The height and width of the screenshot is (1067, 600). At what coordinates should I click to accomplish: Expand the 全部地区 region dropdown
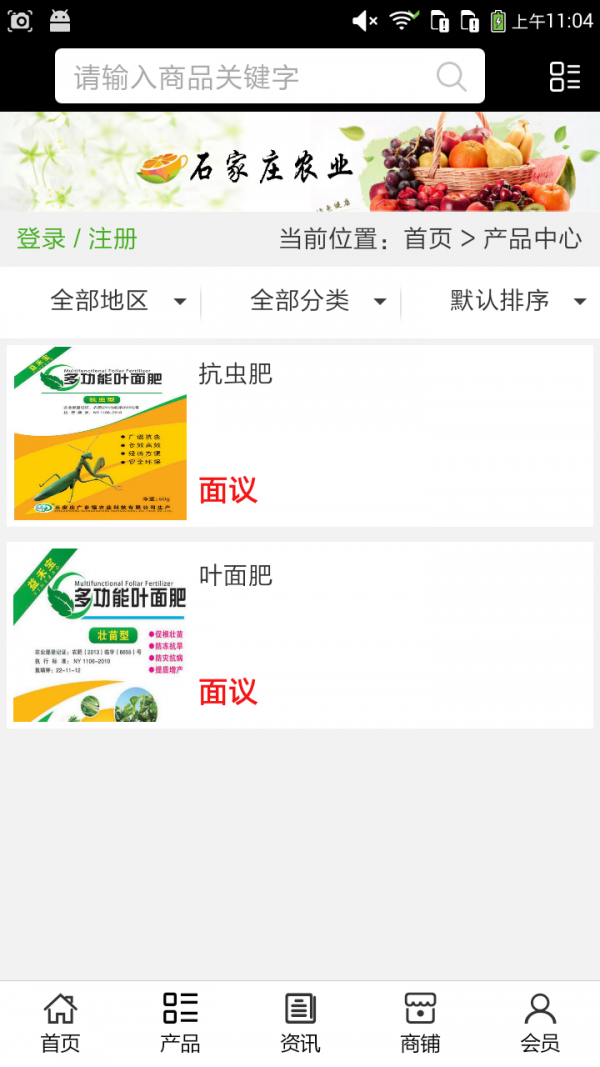[x=118, y=300]
